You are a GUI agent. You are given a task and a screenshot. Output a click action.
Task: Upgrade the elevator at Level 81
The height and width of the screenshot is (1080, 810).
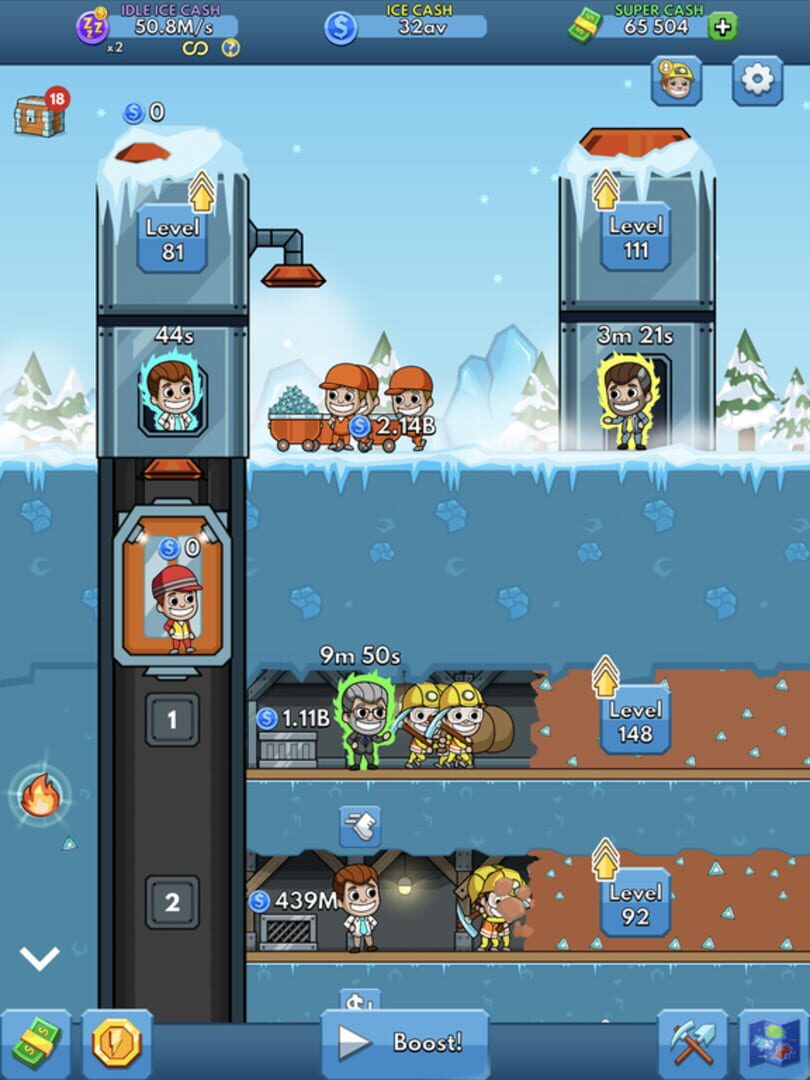(173, 238)
